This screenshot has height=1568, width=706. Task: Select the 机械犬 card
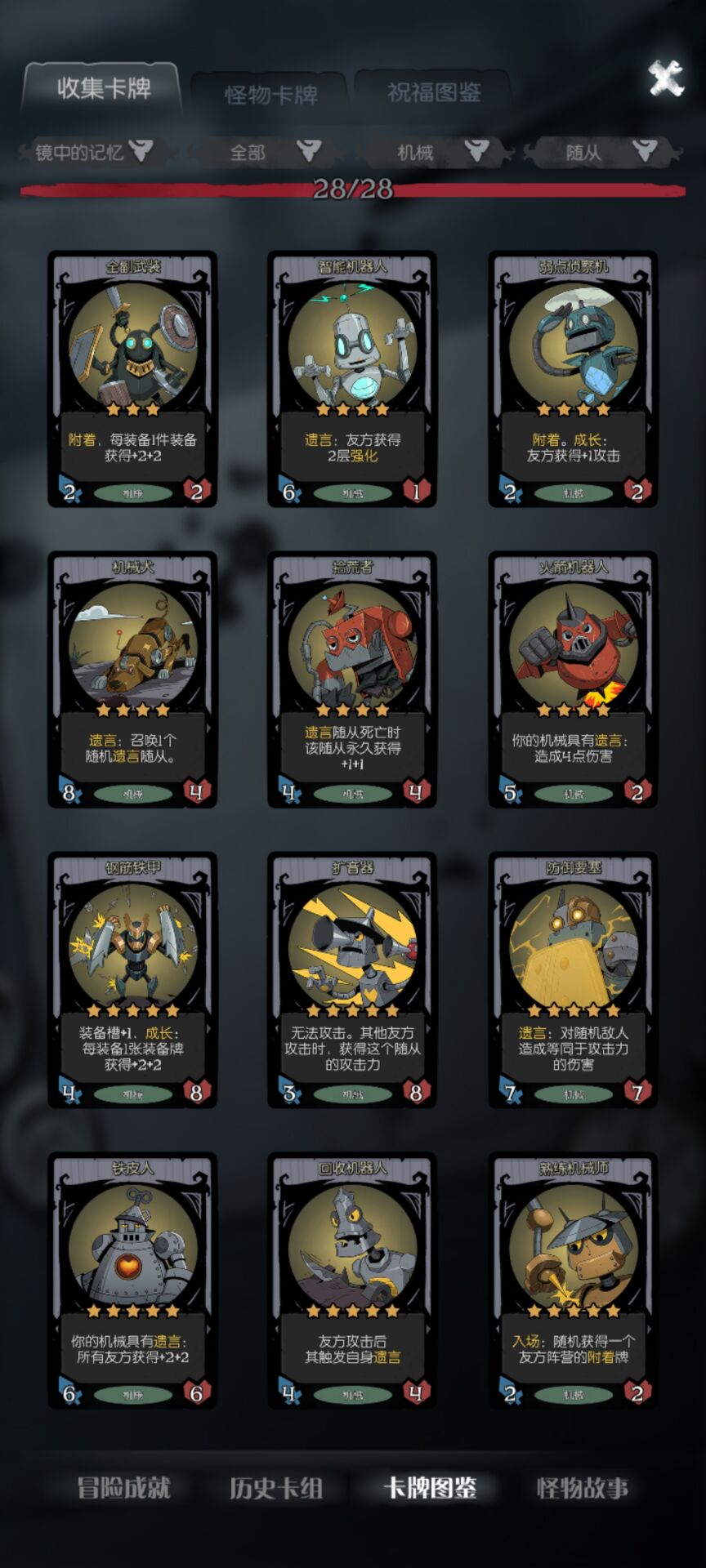tap(132, 679)
